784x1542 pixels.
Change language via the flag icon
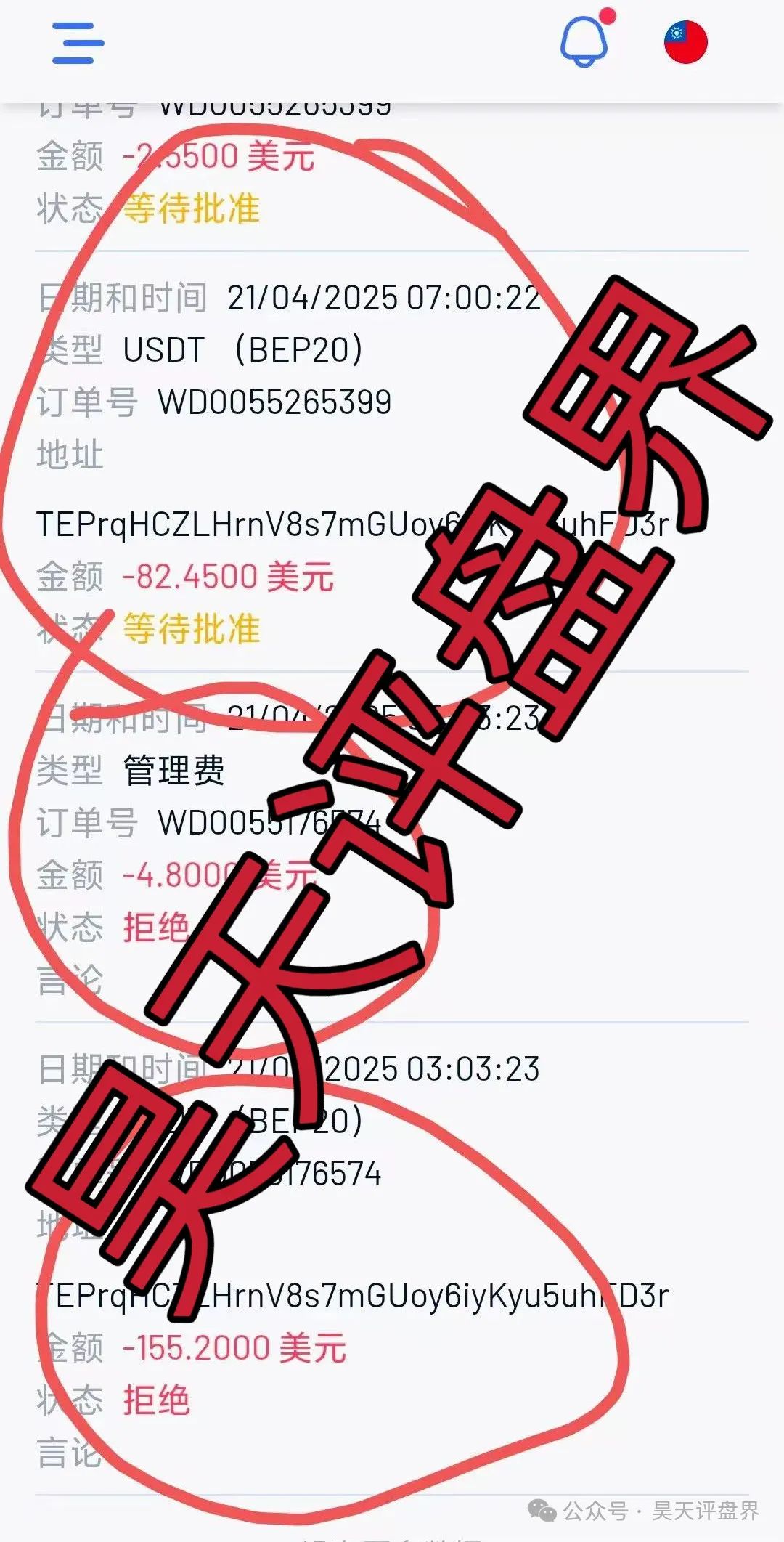click(x=685, y=42)
